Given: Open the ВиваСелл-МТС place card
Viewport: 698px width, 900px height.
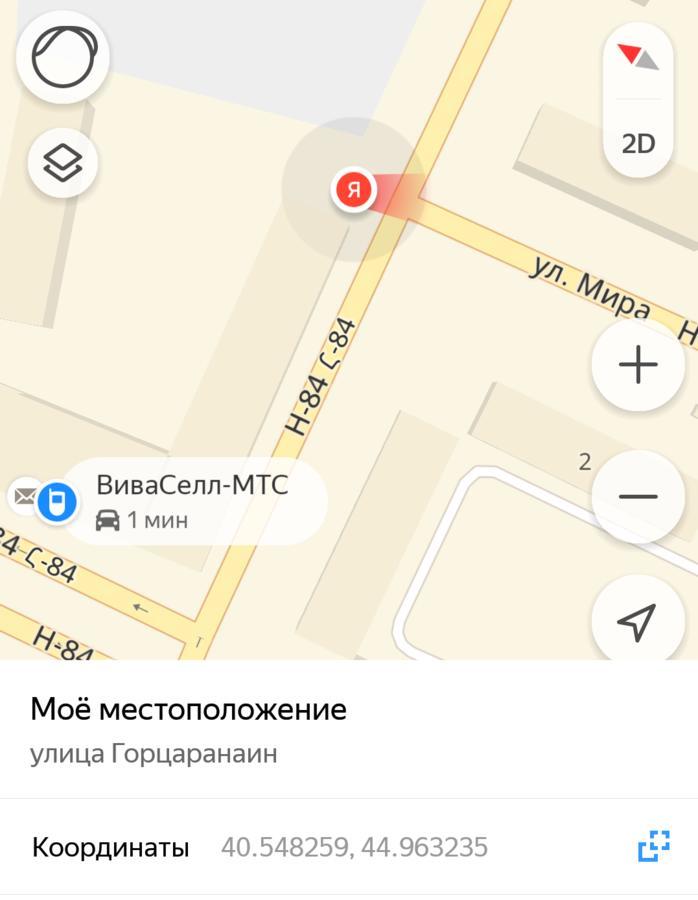Looking at the screenshot, I should point(192,500).
